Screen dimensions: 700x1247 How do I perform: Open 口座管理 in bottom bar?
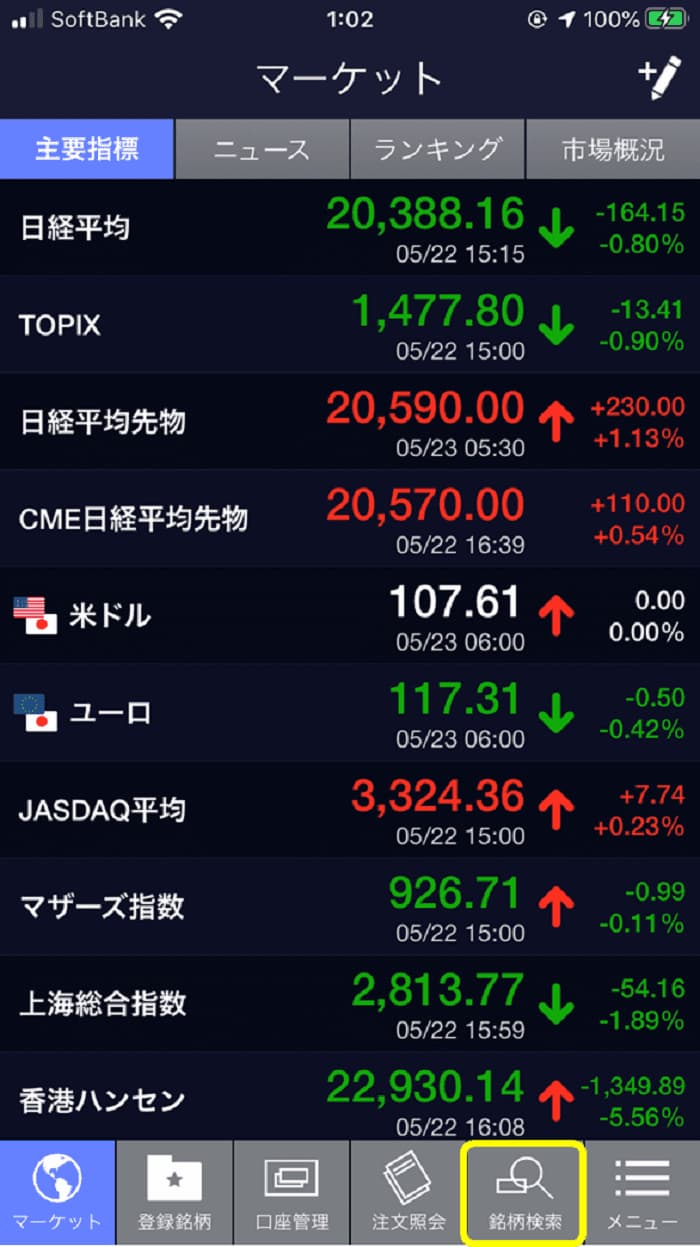click(291, 1192)
